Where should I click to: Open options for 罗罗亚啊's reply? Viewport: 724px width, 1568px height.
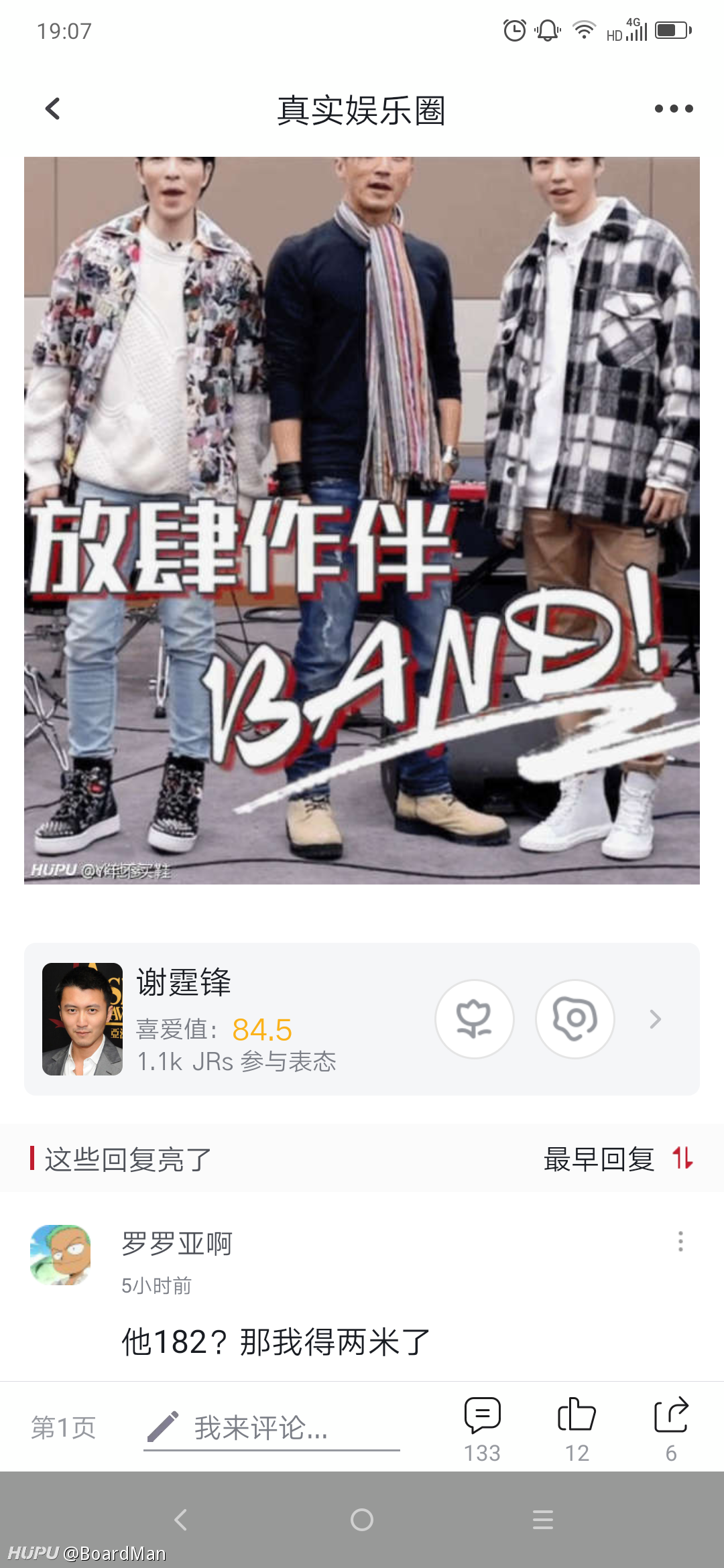click(680, 1241)
